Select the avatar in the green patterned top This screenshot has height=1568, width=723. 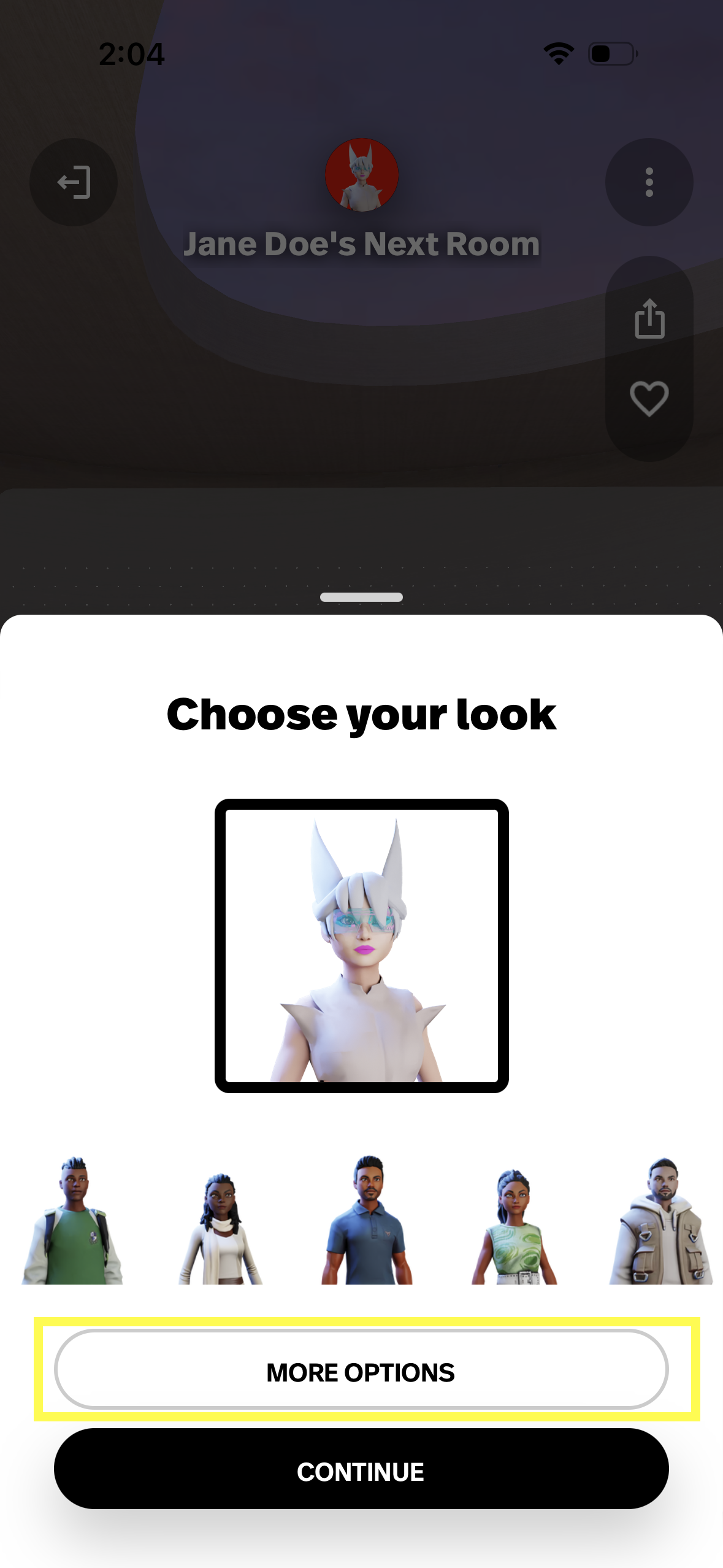(x=514, y=1227)
